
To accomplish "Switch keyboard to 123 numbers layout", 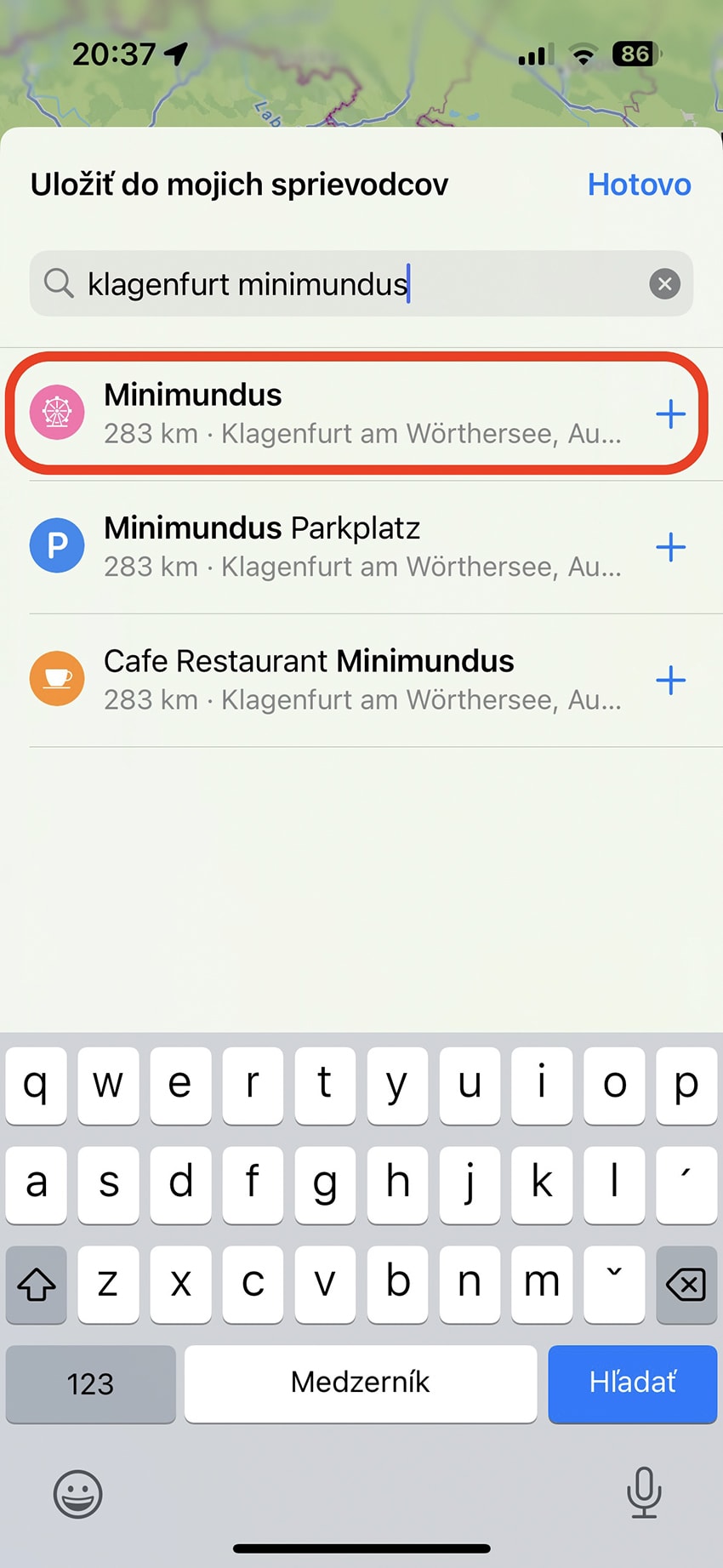I will (x=90, y=1383).
